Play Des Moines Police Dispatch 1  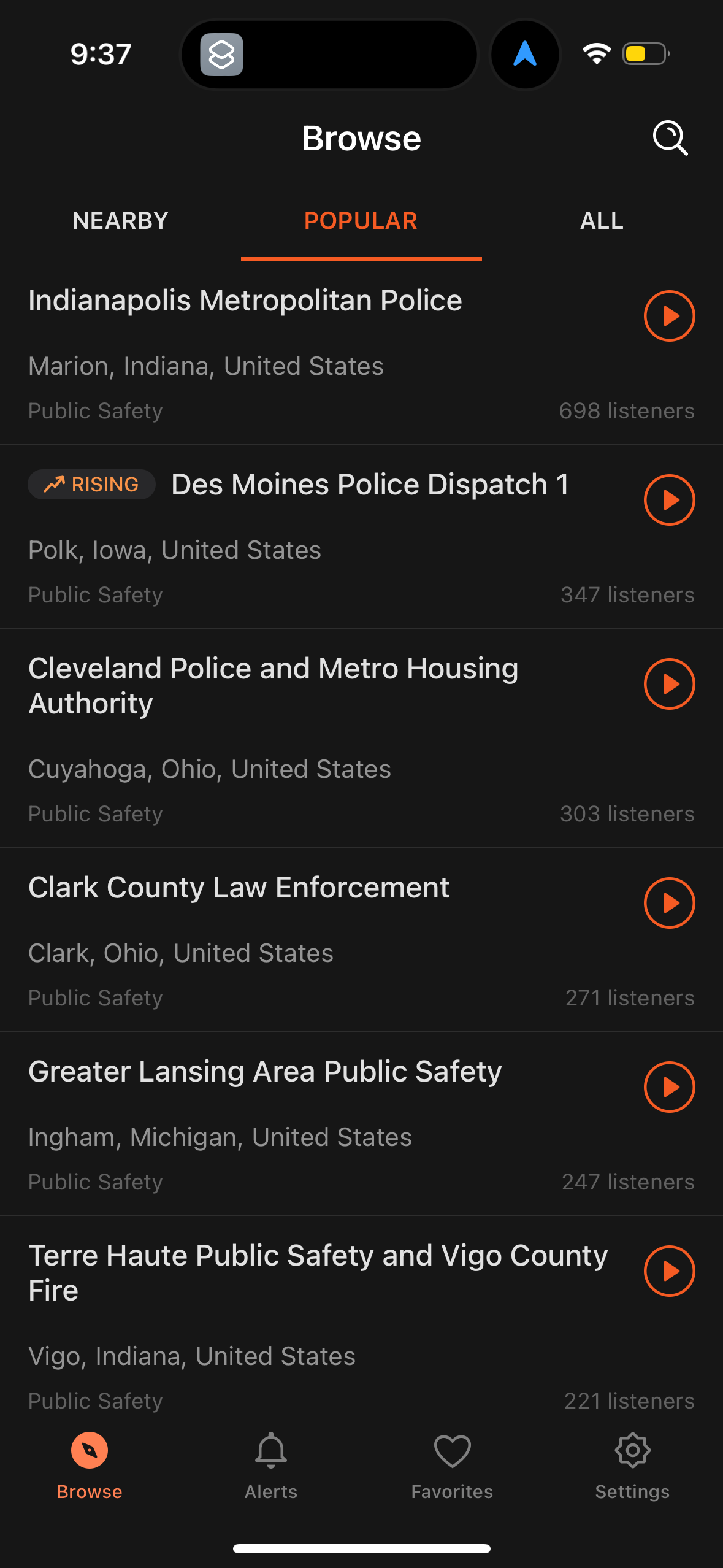pyautogui.click(x=670, y=500)
